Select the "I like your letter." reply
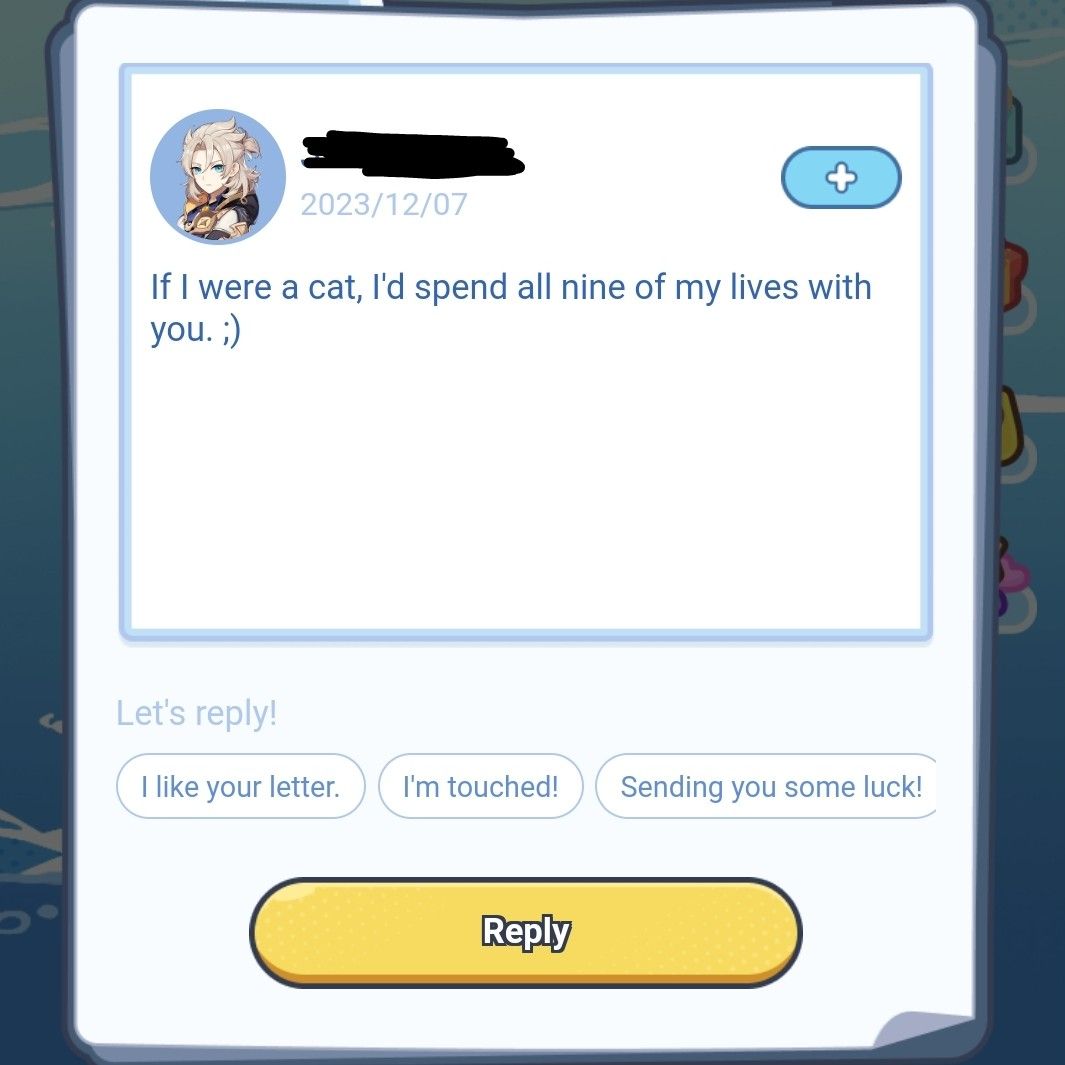1065x1065 pixels. click(x=241, y=786)
